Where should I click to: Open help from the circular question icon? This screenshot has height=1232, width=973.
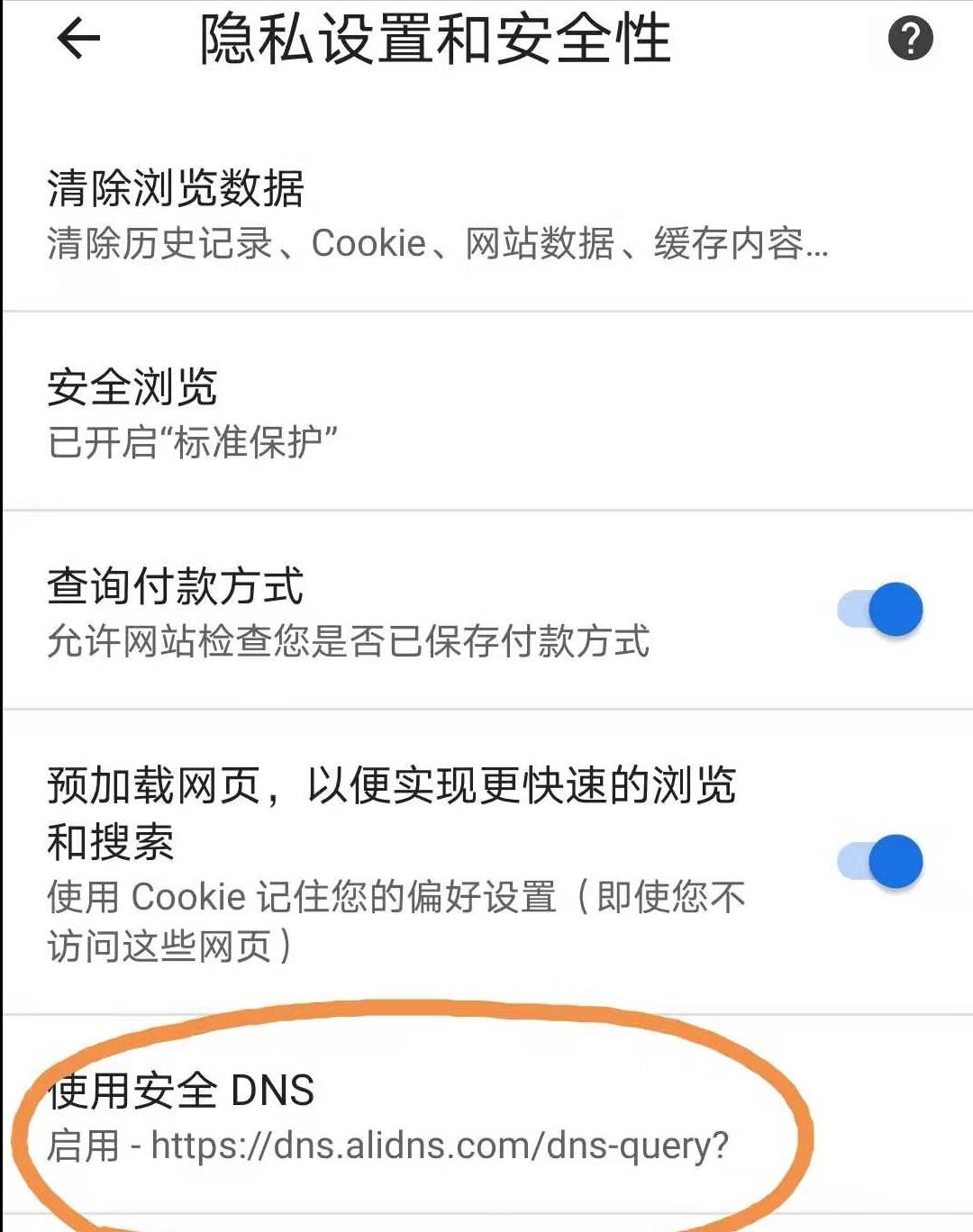[x=913, y=38]
